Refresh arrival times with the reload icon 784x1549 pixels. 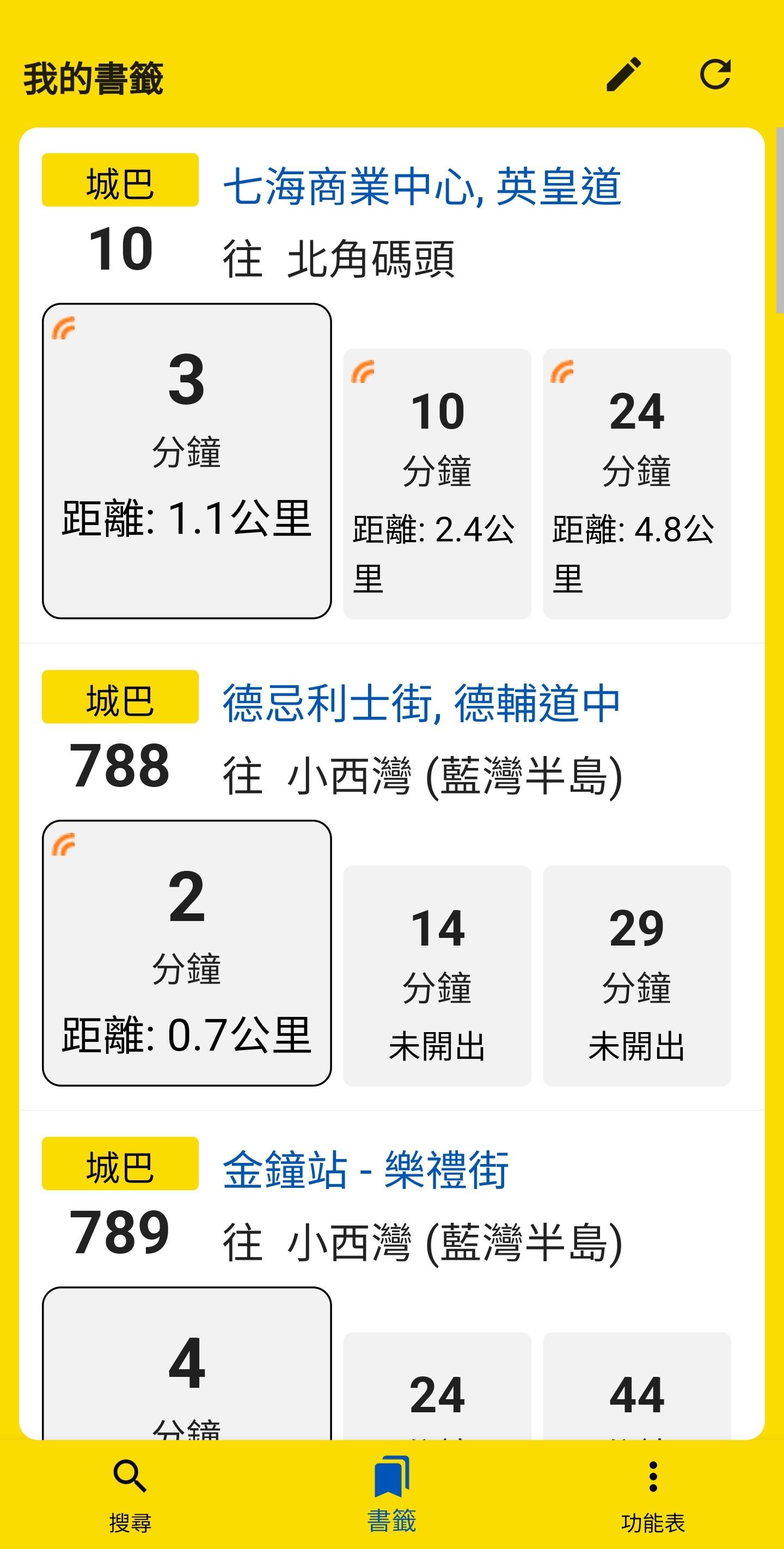pos(715,75)
